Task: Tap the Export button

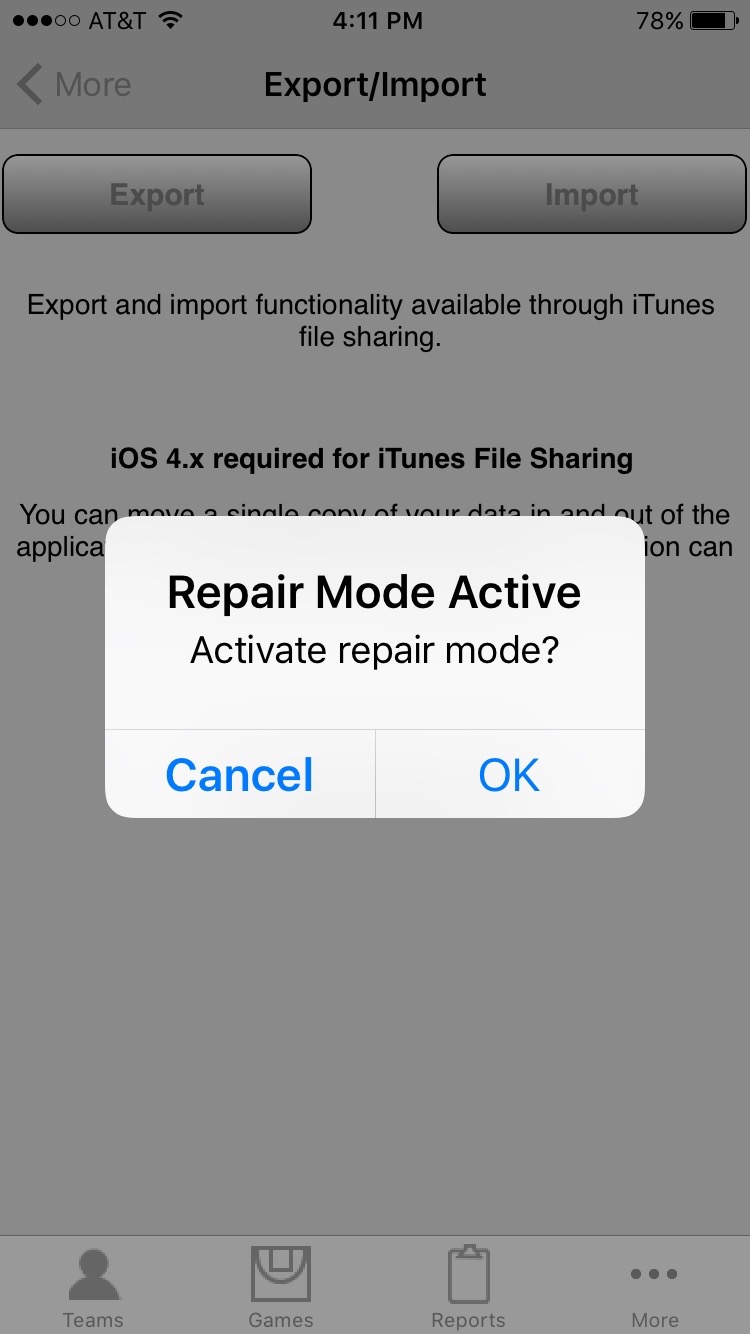Action: pyautogui.click(x=157, y=194)
